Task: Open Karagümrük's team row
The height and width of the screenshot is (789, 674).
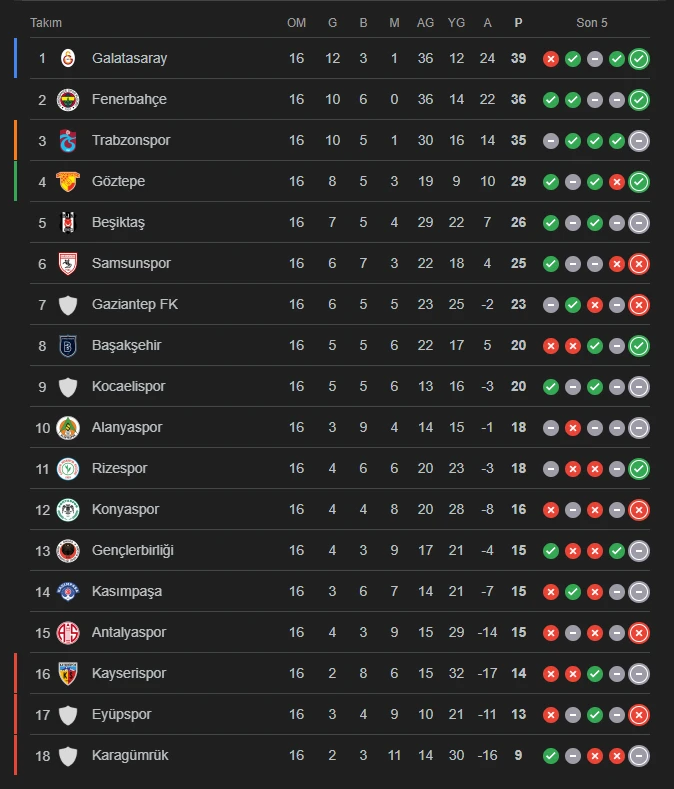Action: 129,755
